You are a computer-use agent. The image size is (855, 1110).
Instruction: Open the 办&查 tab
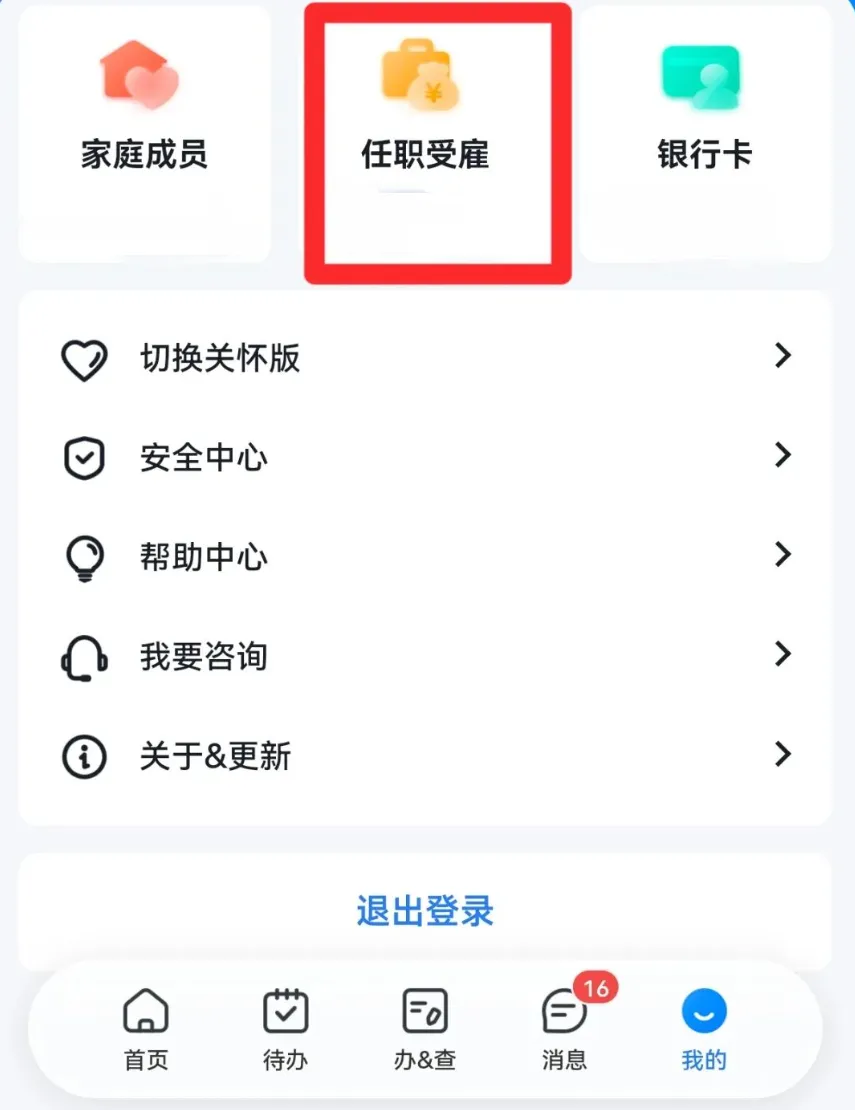pos(425,1028)
